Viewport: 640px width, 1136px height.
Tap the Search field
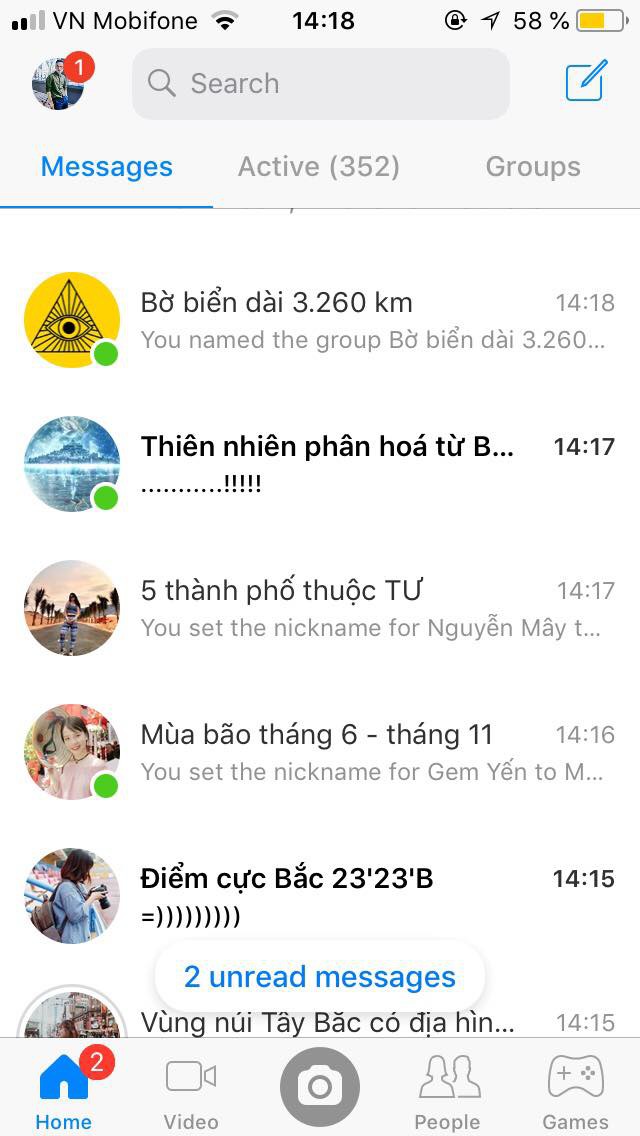[x=320, y=84]
